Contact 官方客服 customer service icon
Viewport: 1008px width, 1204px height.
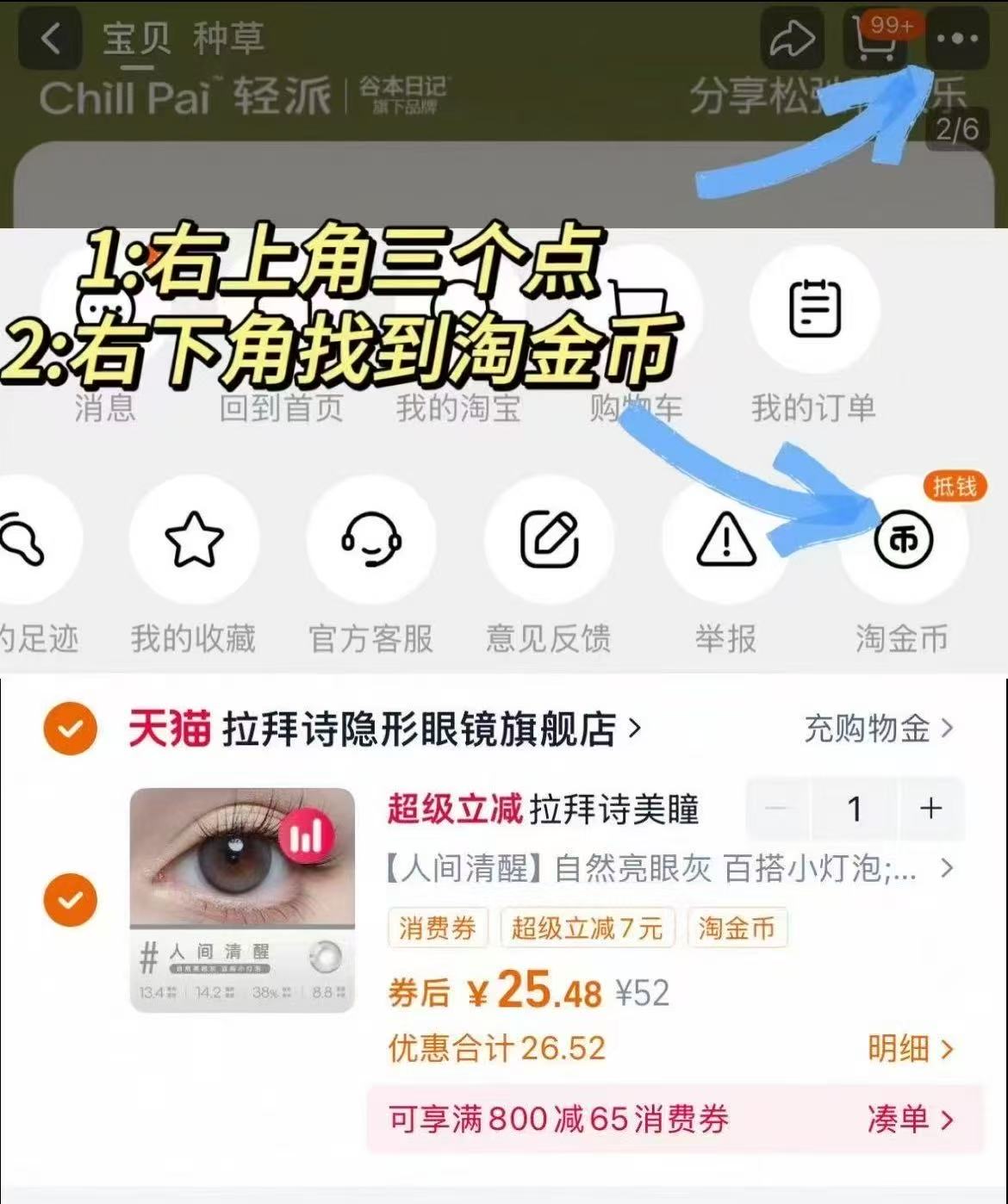pyautogui.click(x=370, y=541)
